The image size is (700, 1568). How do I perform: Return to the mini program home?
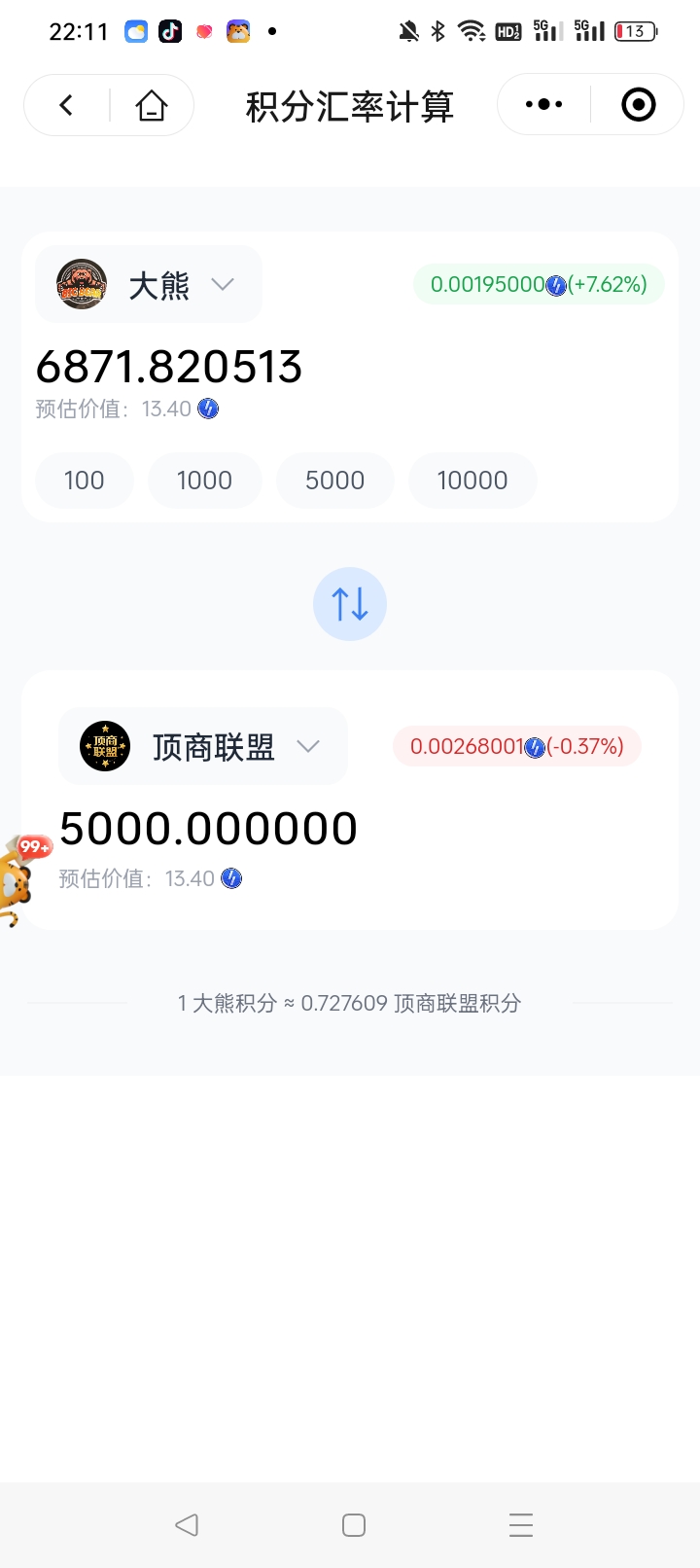click(151, 105)
